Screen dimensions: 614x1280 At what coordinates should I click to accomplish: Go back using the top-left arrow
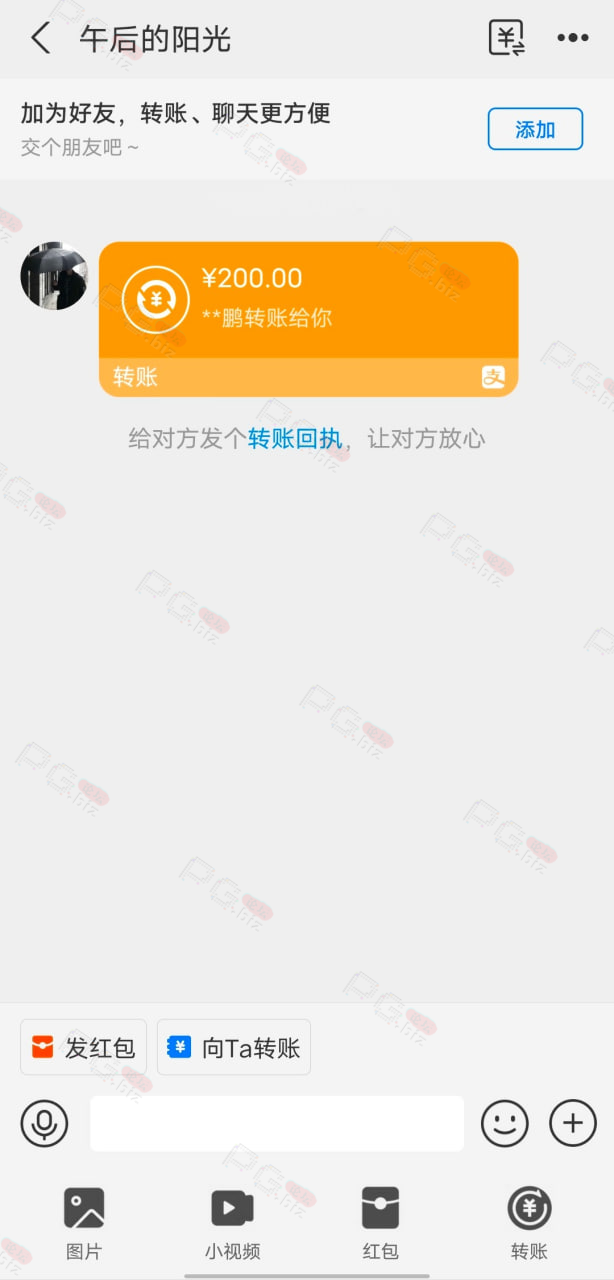pyautogui.click(x=40, y=39)
